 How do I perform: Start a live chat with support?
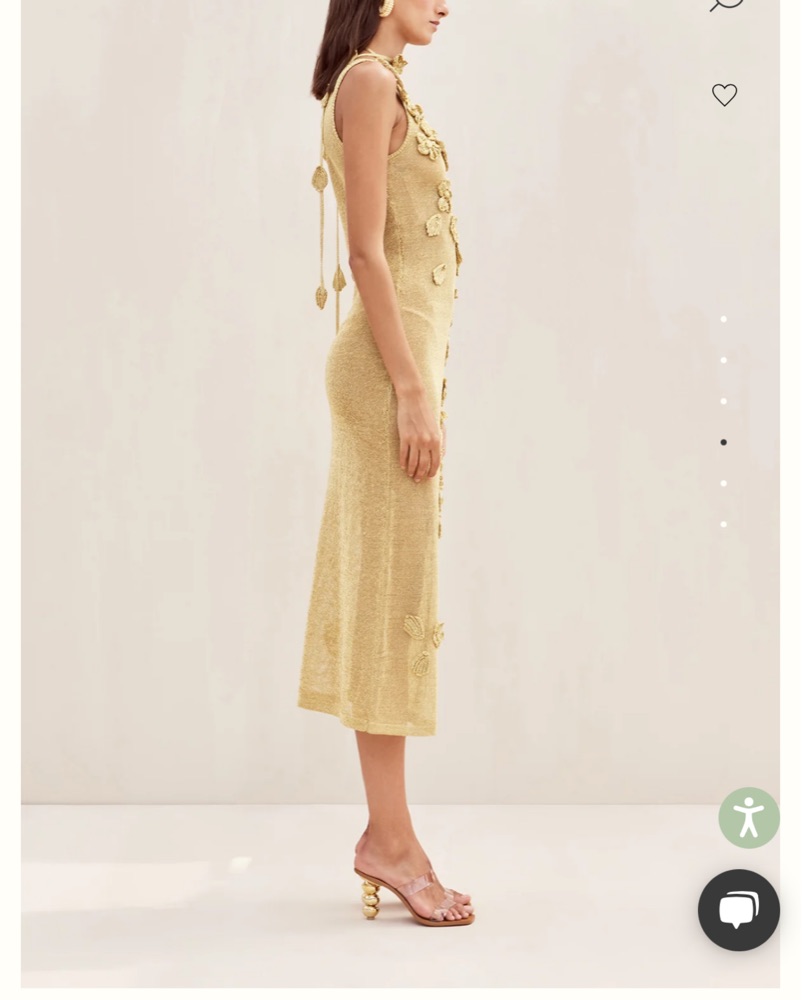pos(738,910)
